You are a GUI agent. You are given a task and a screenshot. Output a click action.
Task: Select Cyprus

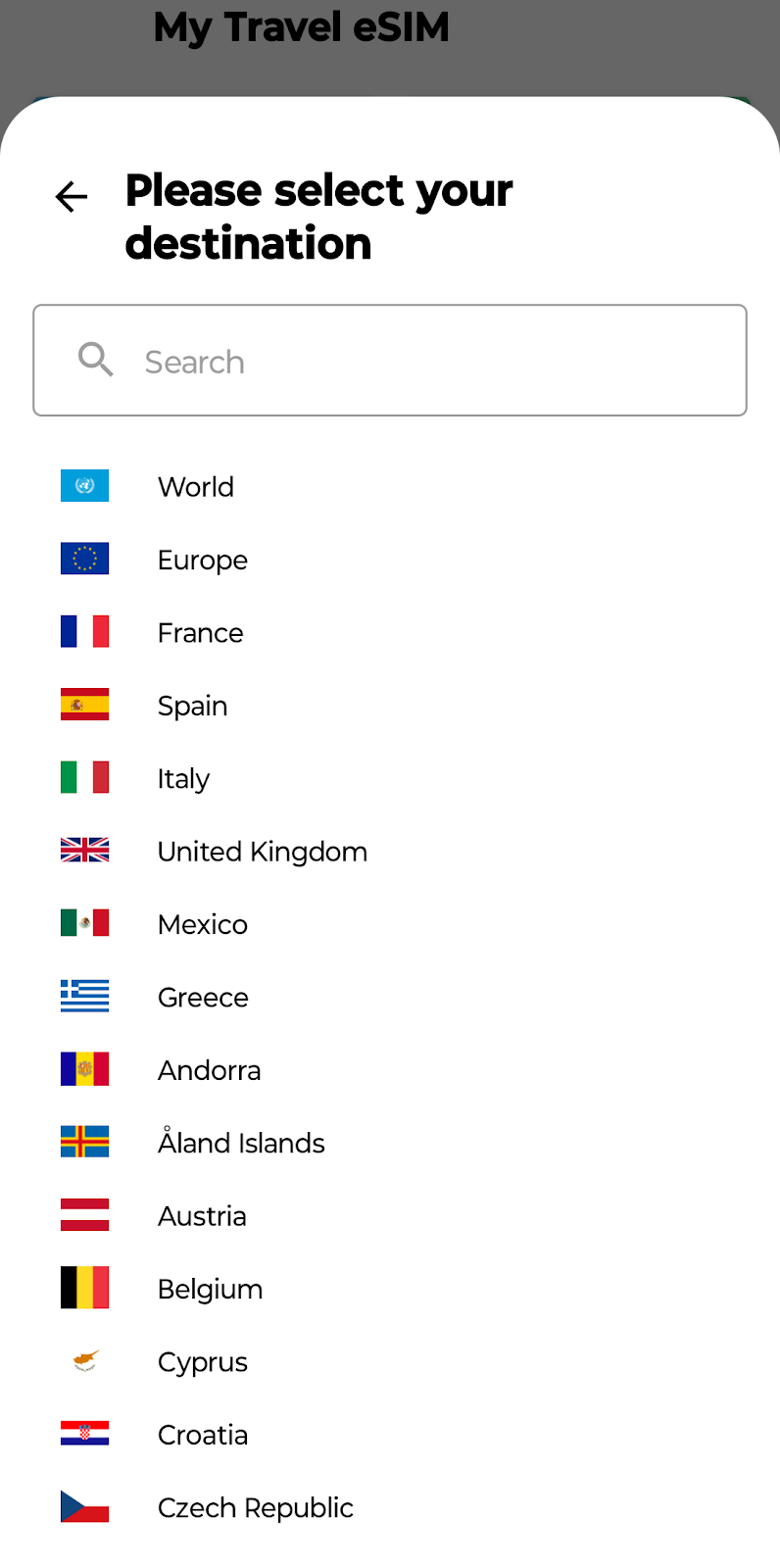[x=390, y=1362]
